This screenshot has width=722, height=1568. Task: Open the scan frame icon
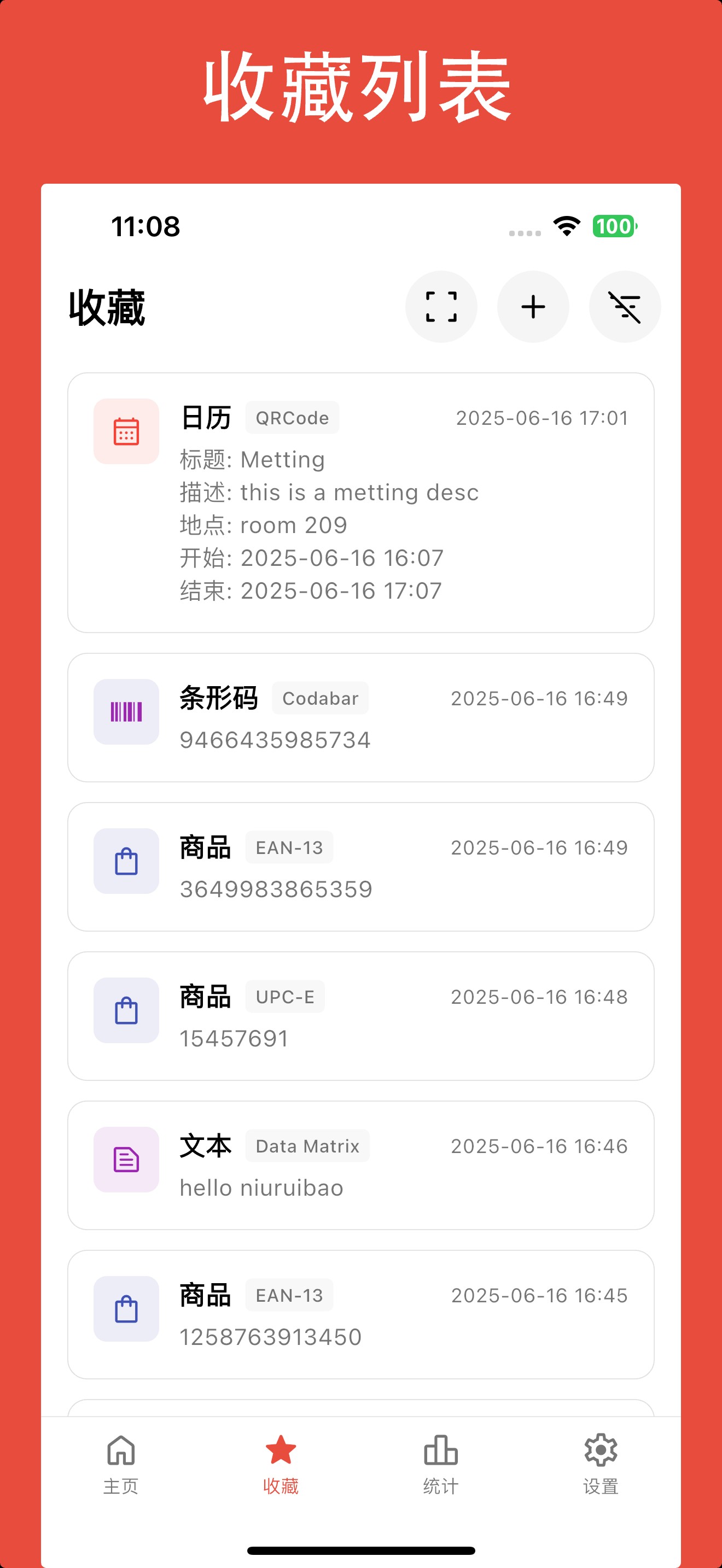(x=441, y=307)
